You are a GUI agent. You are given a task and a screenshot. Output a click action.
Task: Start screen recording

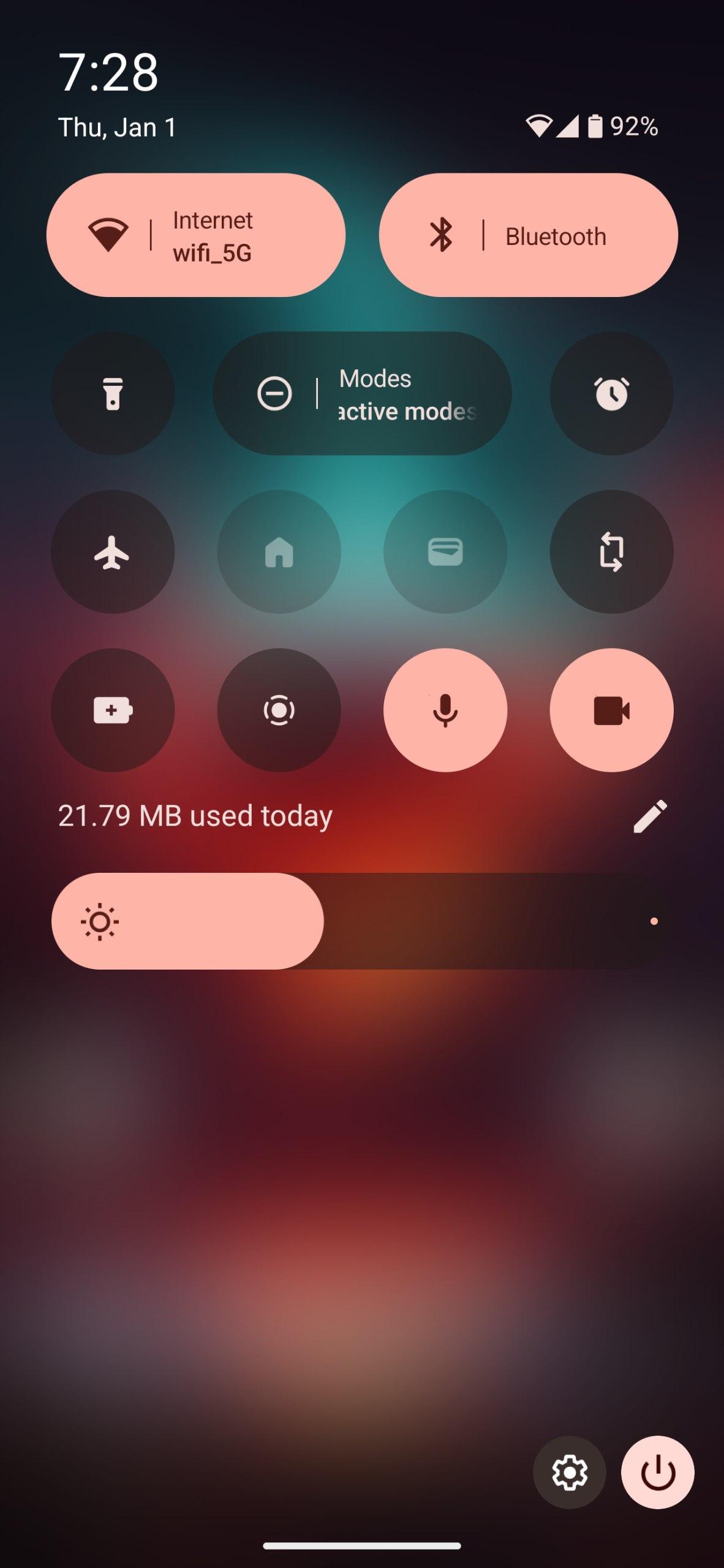pyautogui.click(x=279, y=710)
